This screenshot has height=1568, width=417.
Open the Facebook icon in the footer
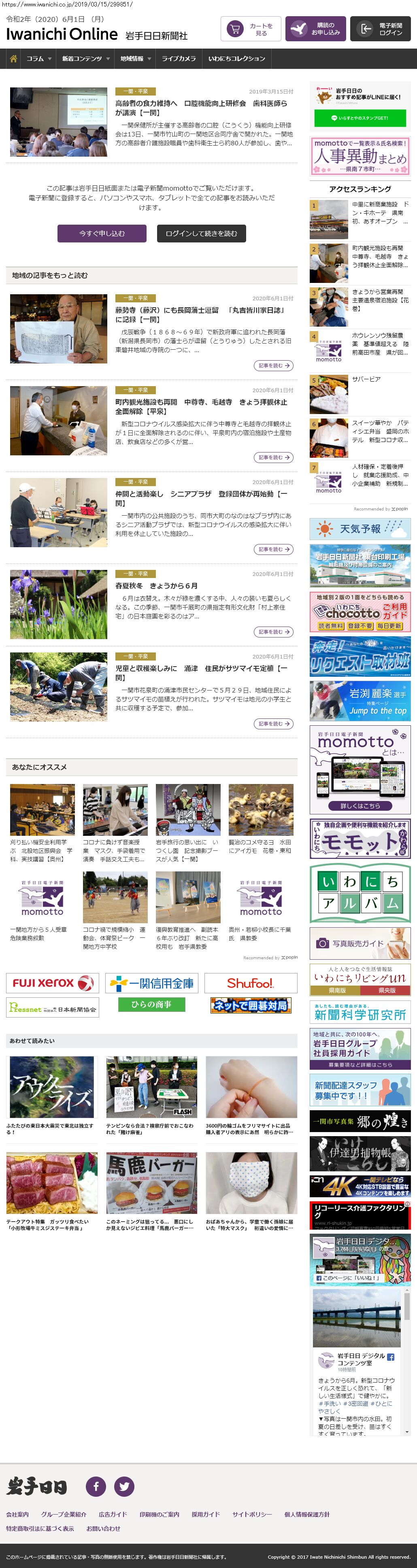[x=96, y=1486]
